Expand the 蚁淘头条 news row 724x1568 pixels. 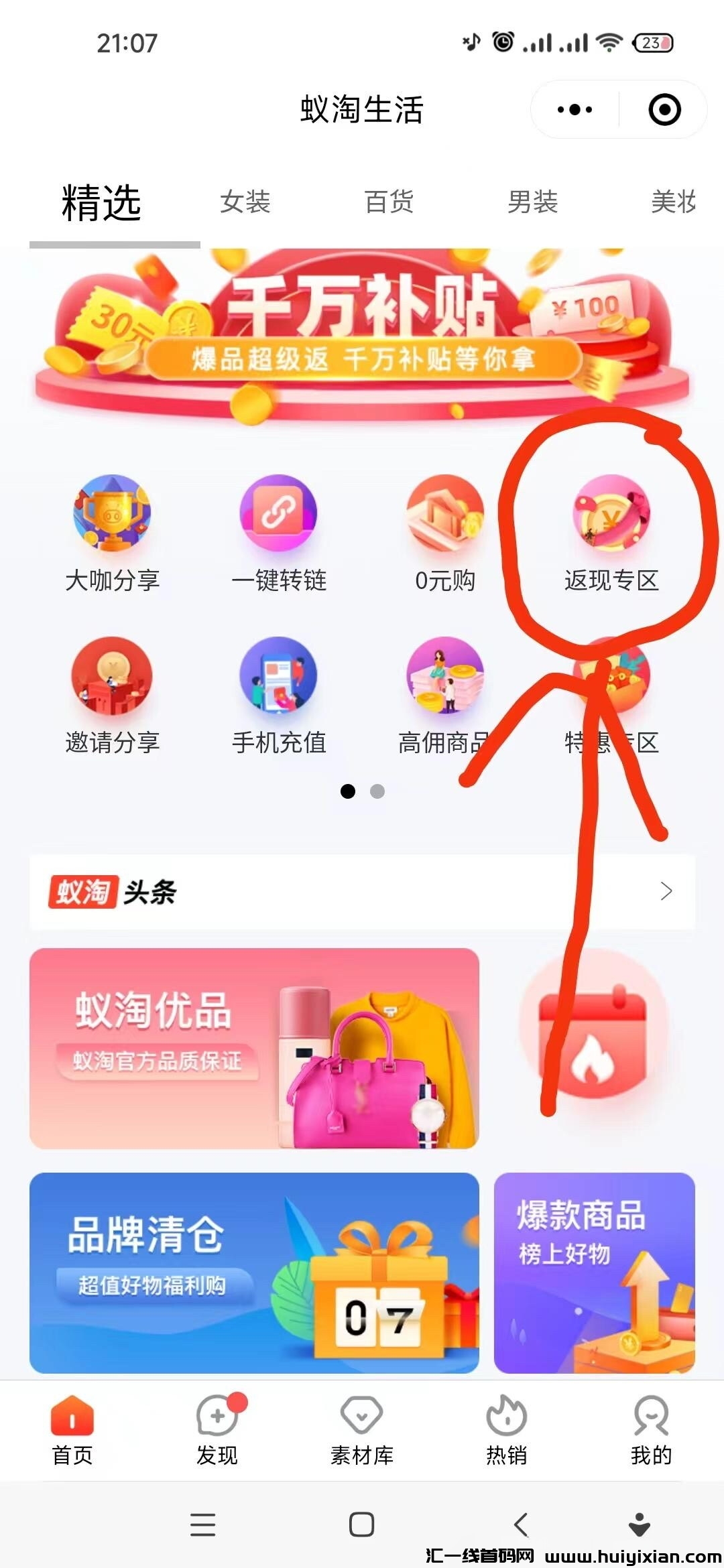pos(362,891)
